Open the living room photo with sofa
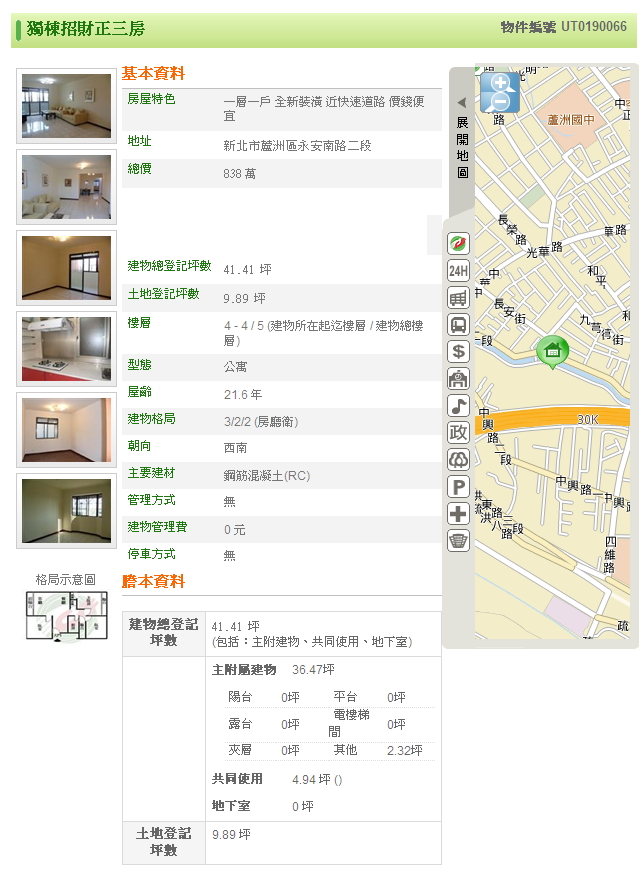 pos(67,106)
